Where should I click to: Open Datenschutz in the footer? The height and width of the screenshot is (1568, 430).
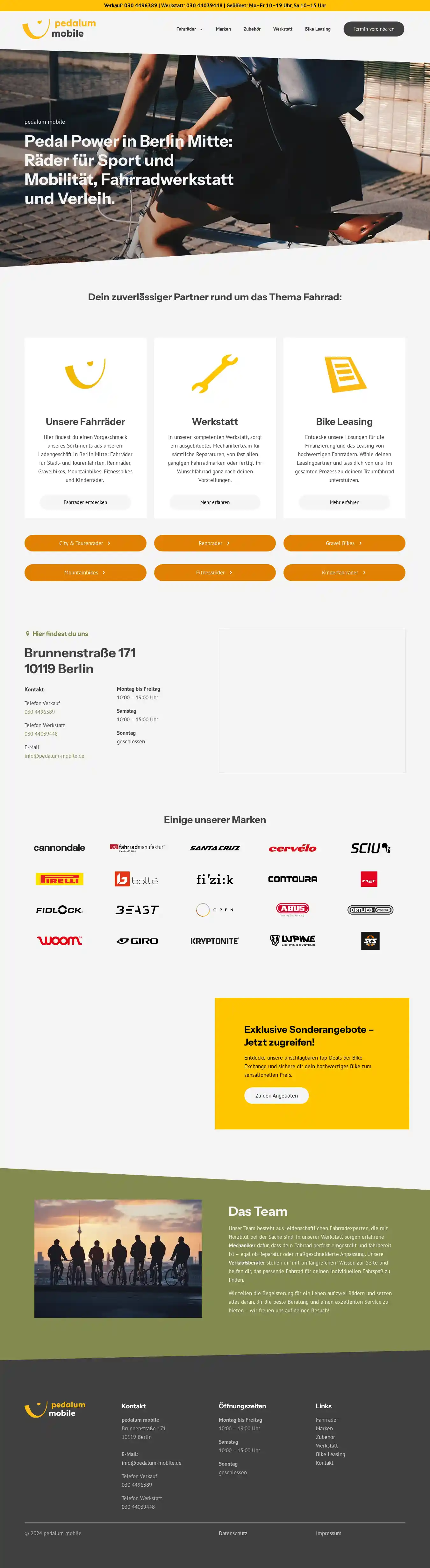coord(233,1533)
